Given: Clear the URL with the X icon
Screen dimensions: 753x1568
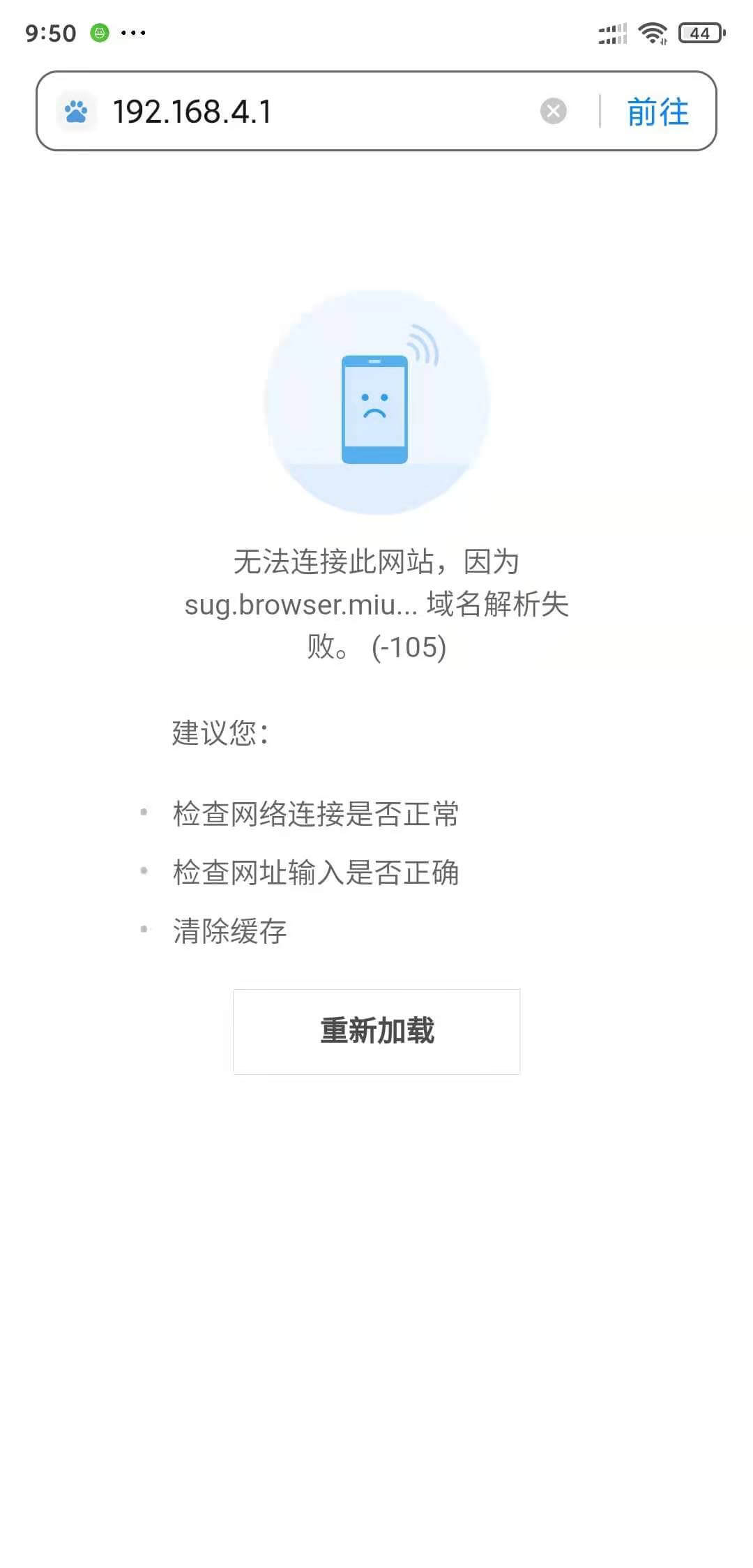Looking at the screenshot, I should coord(554,112).
